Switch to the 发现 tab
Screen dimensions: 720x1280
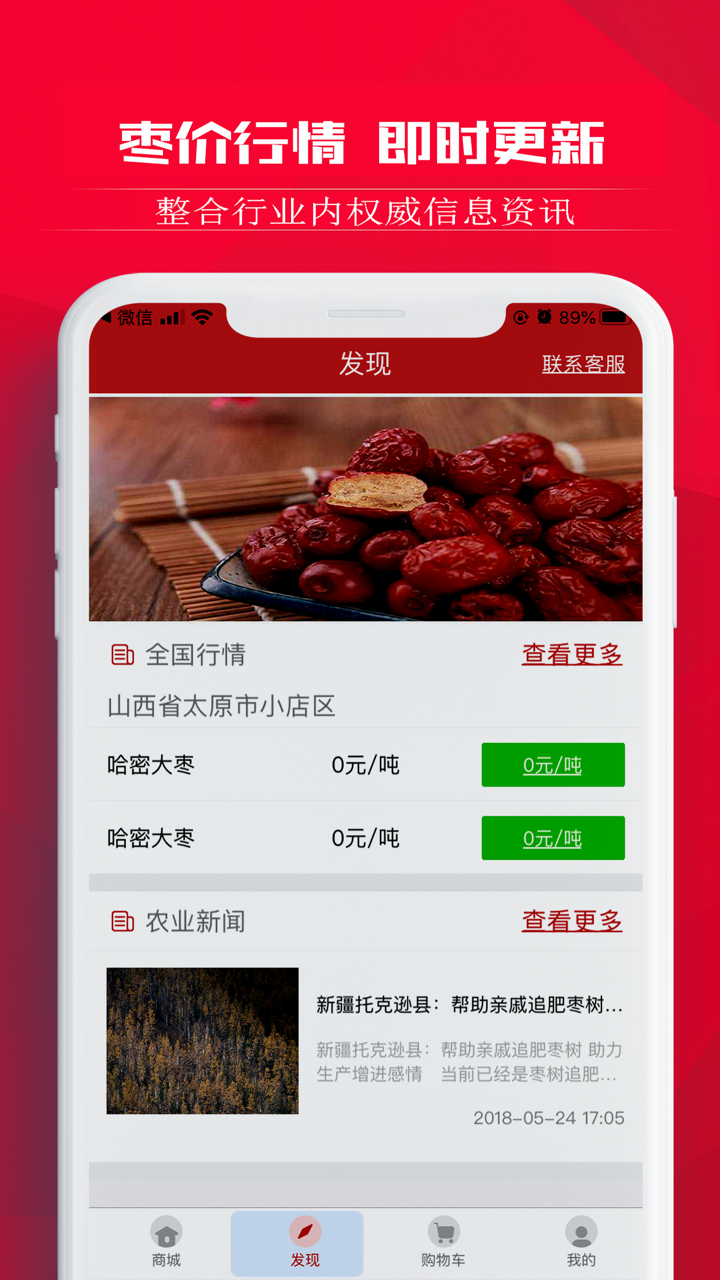point(304,1243)
